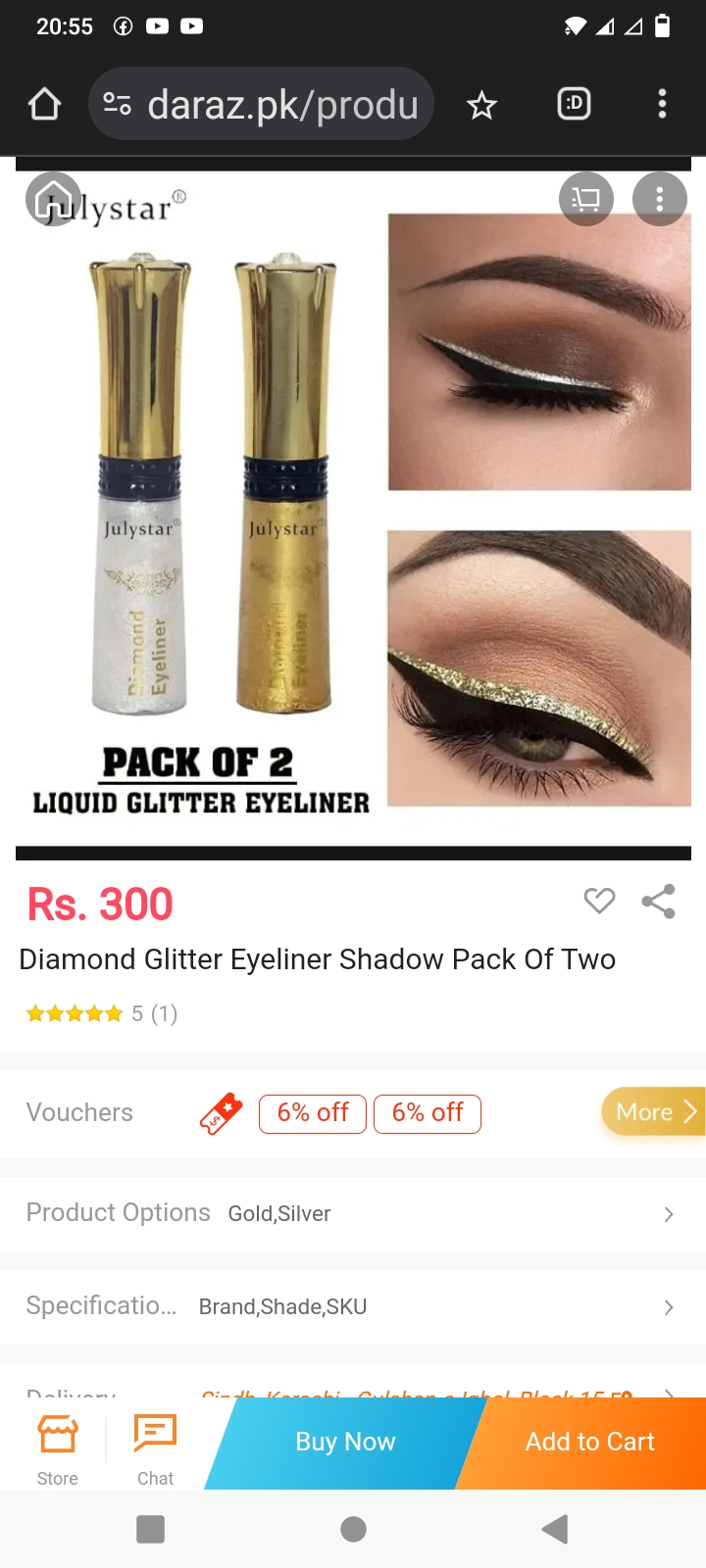
Task: Open the Chrome overflow menu
Action: click(662, 104)
